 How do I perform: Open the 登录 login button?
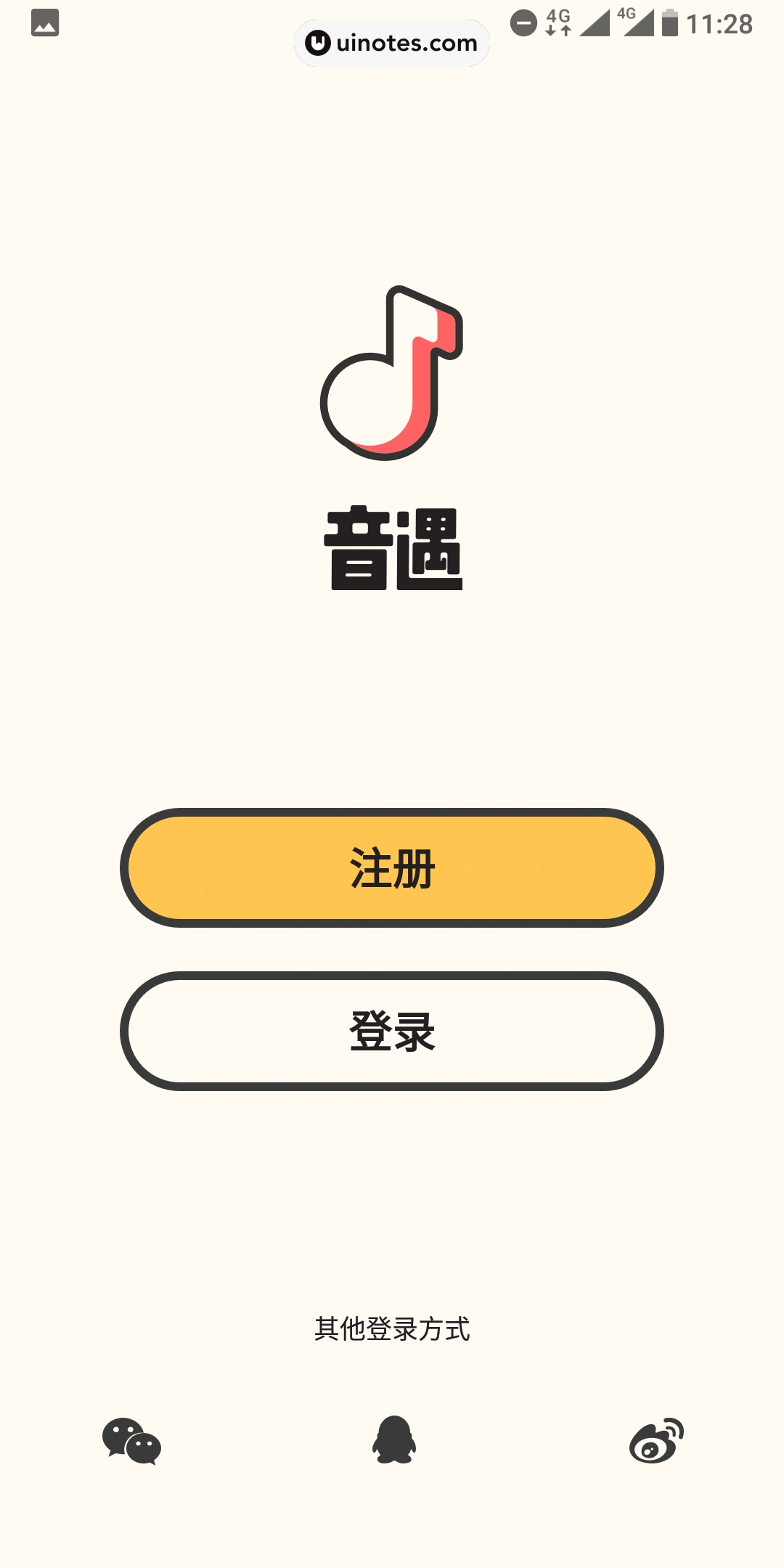[392, 1031]
